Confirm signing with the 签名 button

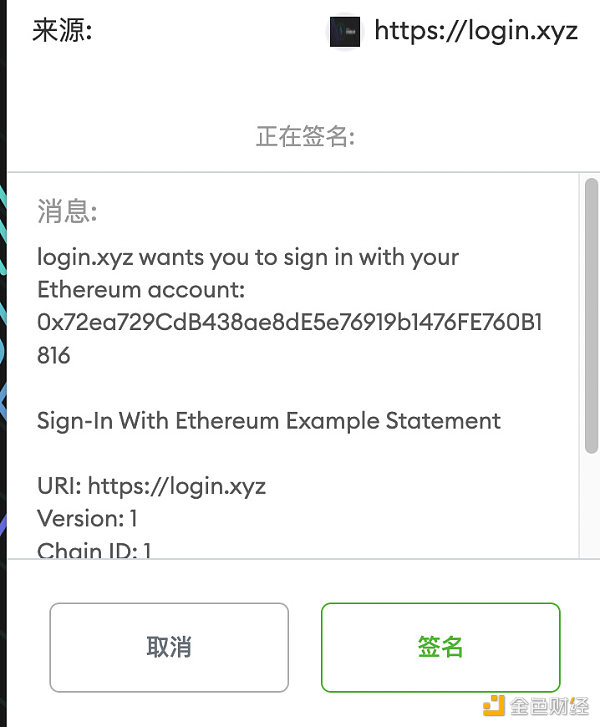(440, 647)
